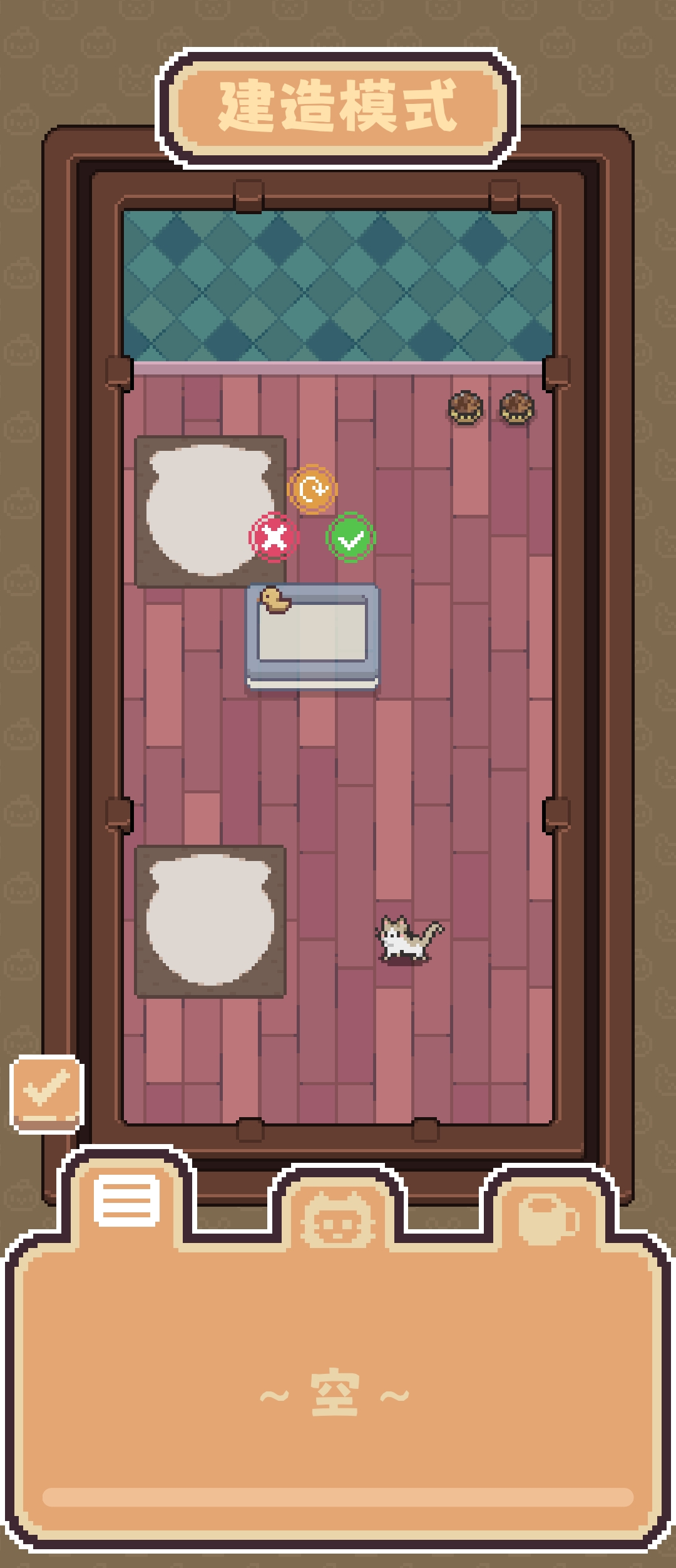Image resolution: width=676 pixels, height=1568 pixels.
Task: Confirm placement with the green checkmark
Action: (x=351, y=537)
